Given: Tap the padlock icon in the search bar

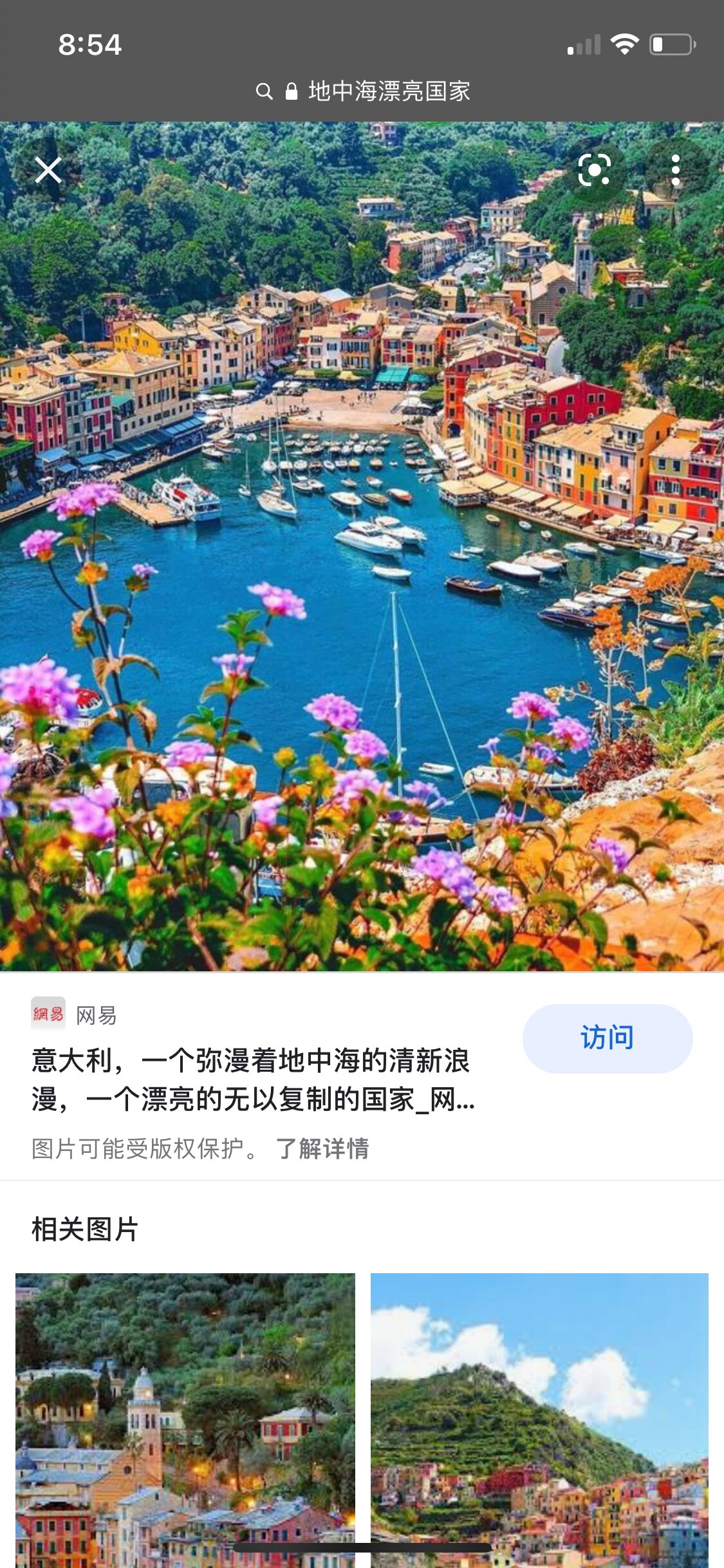Looking at the screenshot, I should pos(291,91).
